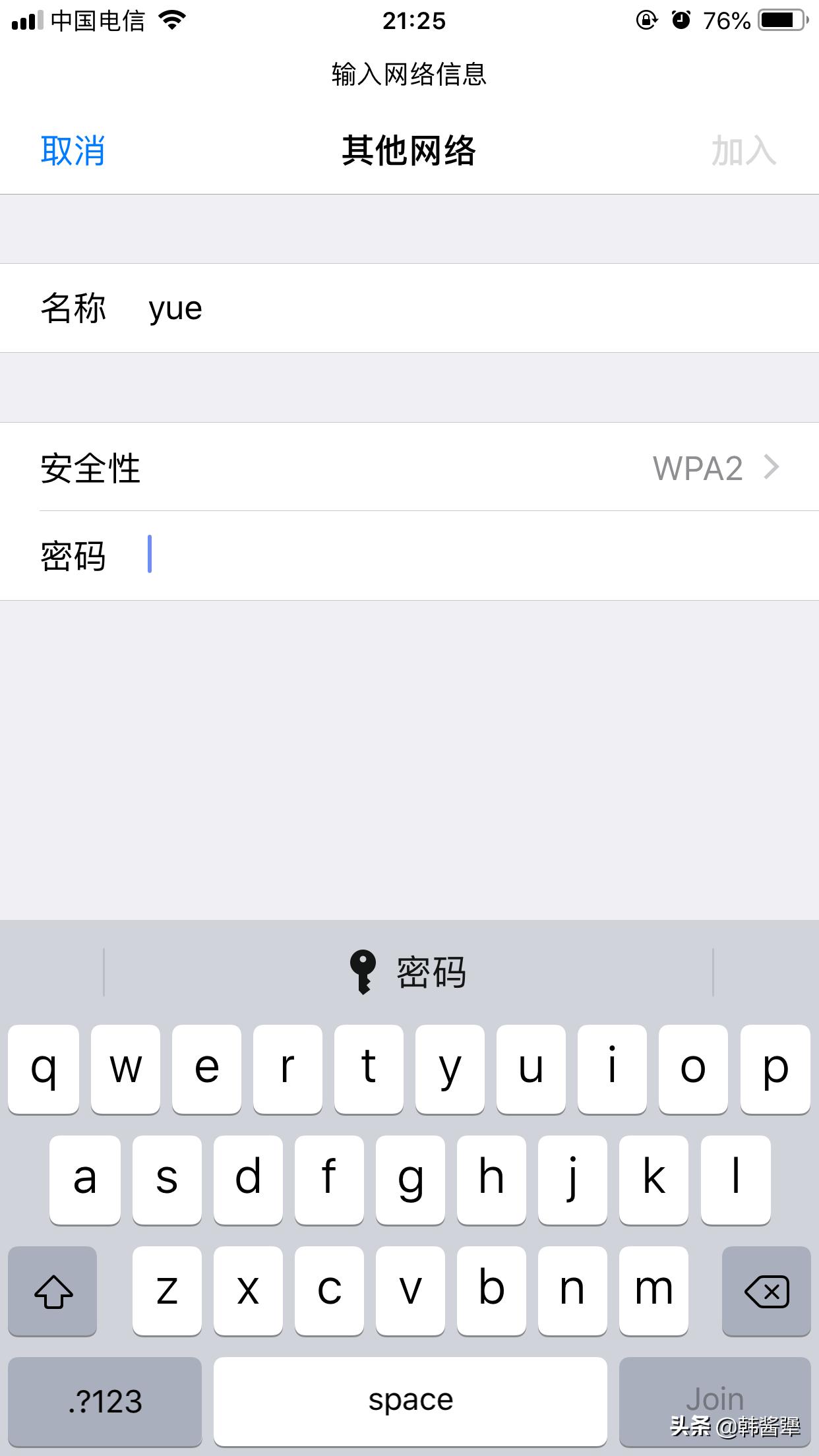This screenshot has height=1456, width=819.
Task: Tap the backspace key on the keyboard
Action: (767, 1291)
